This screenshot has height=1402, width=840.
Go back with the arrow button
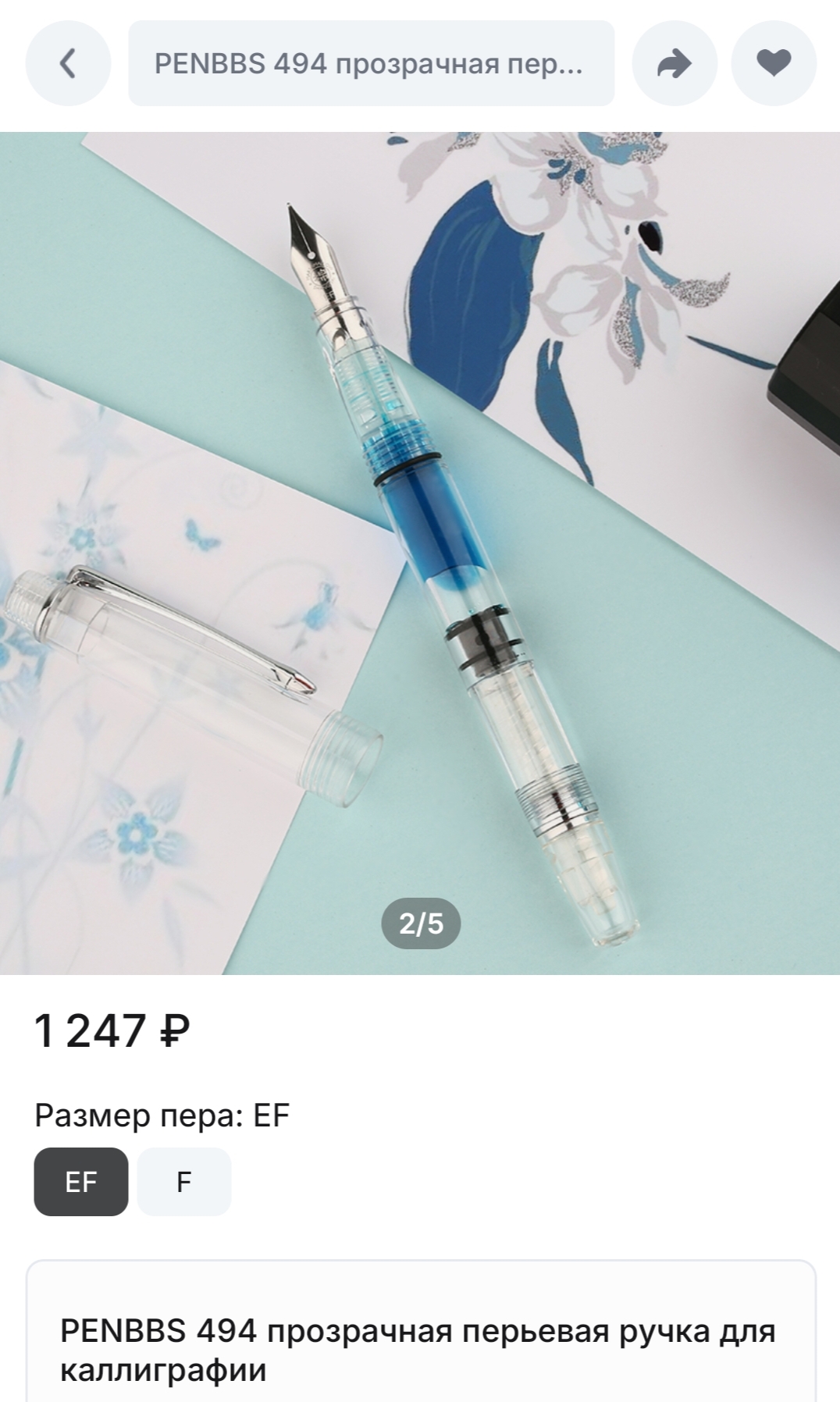point(68,63)
